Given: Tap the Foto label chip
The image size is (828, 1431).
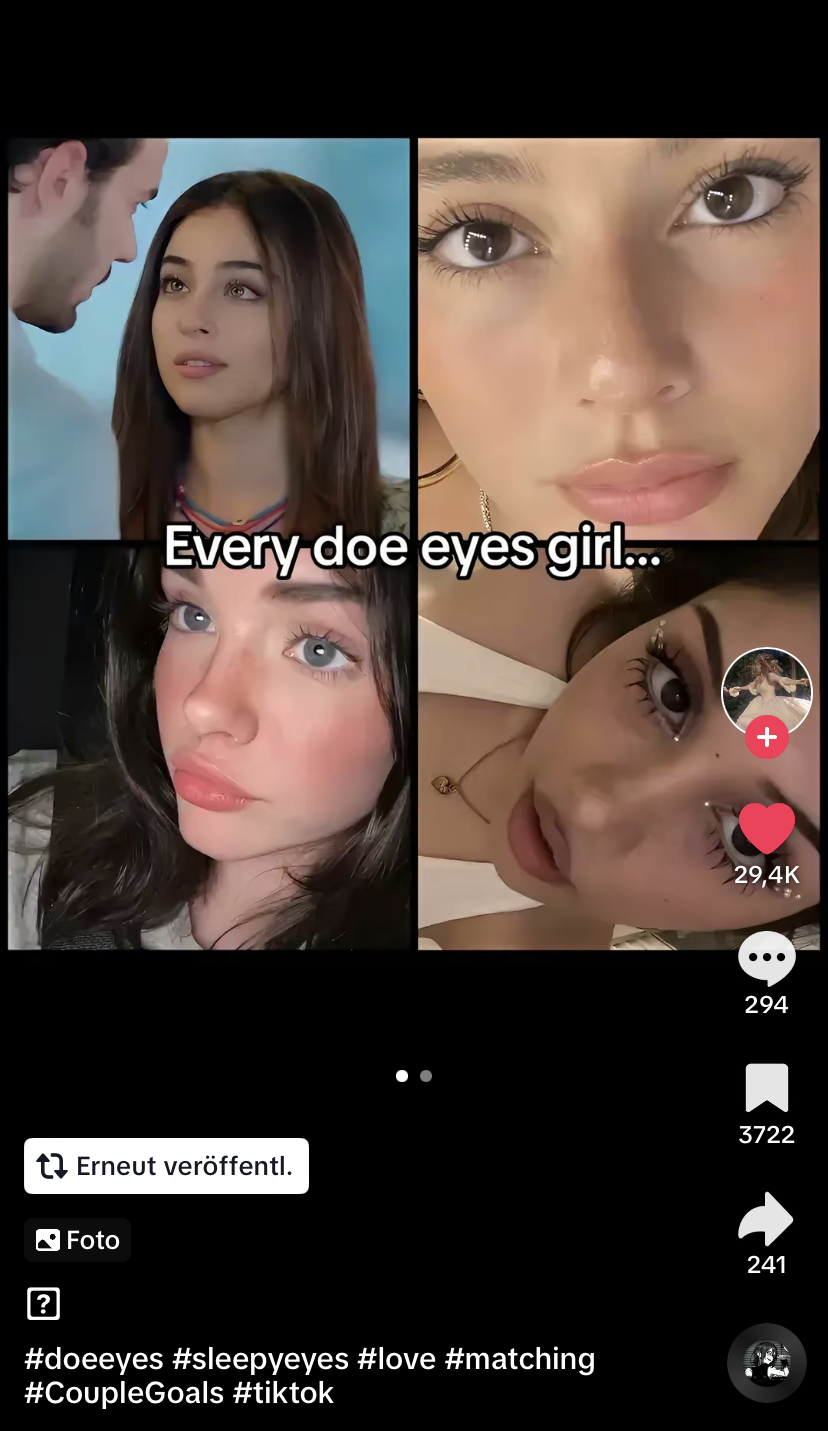Looking at the screenshot, I should click(x=78, y=1240).
